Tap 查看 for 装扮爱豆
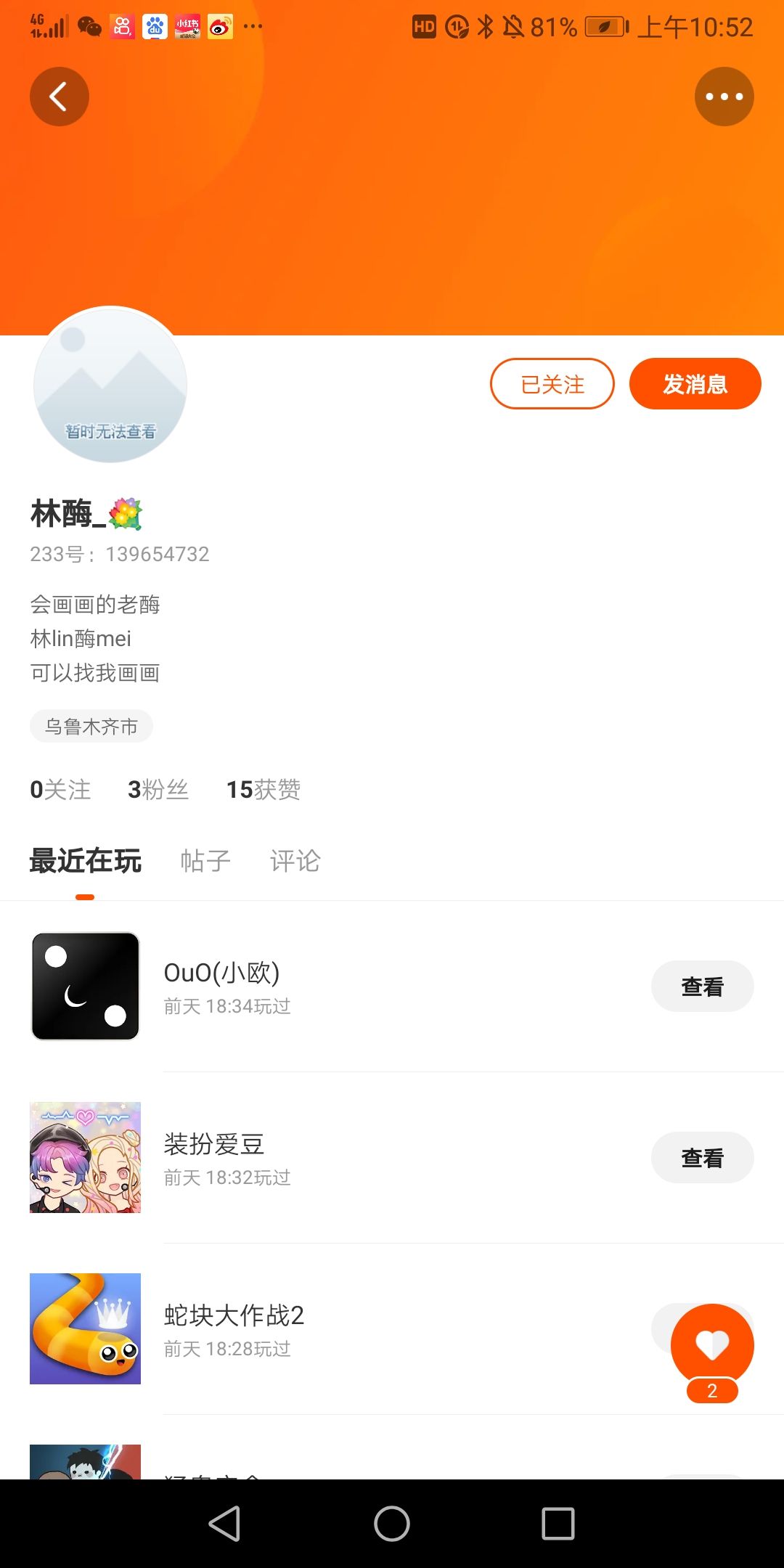 click(702, 1158)
